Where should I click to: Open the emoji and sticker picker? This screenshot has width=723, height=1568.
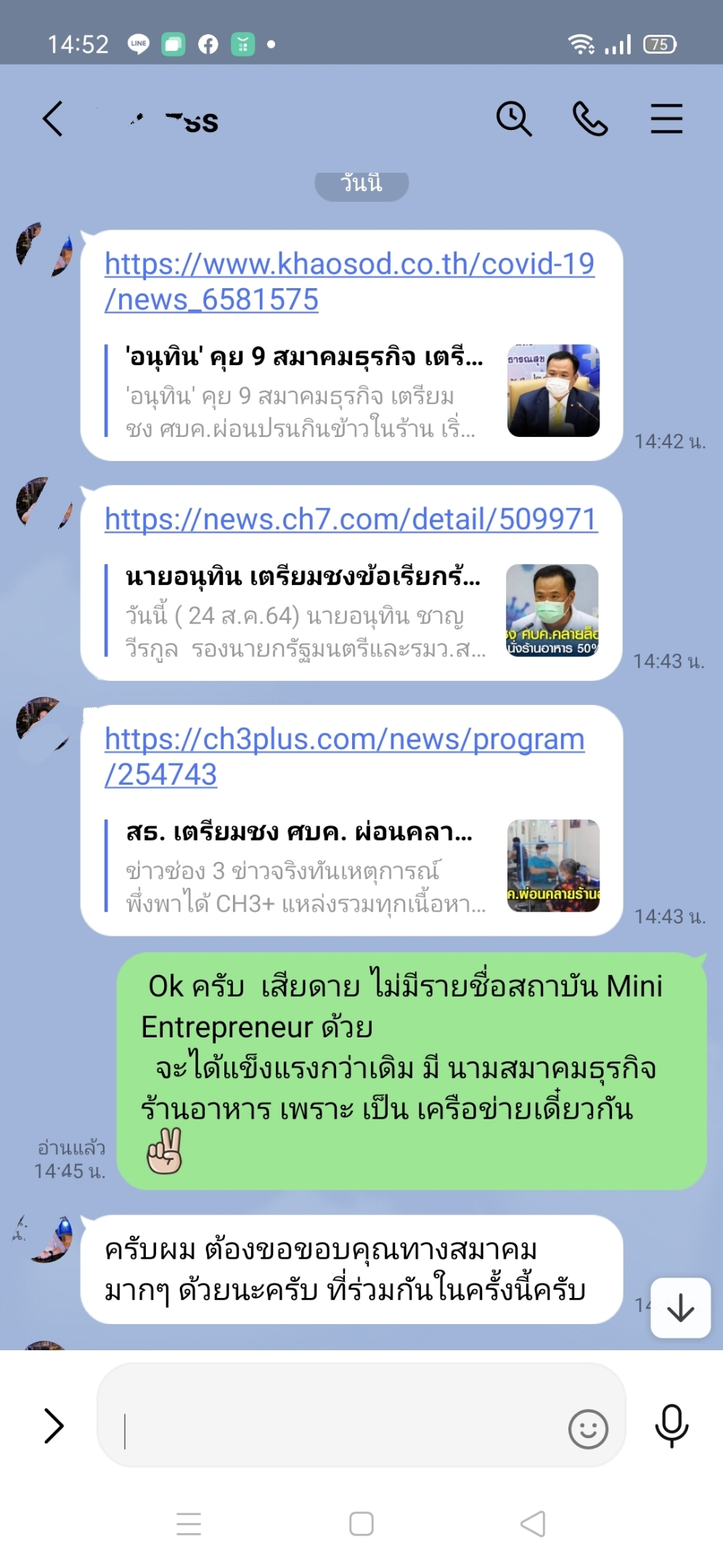[x=588, y=1429]
